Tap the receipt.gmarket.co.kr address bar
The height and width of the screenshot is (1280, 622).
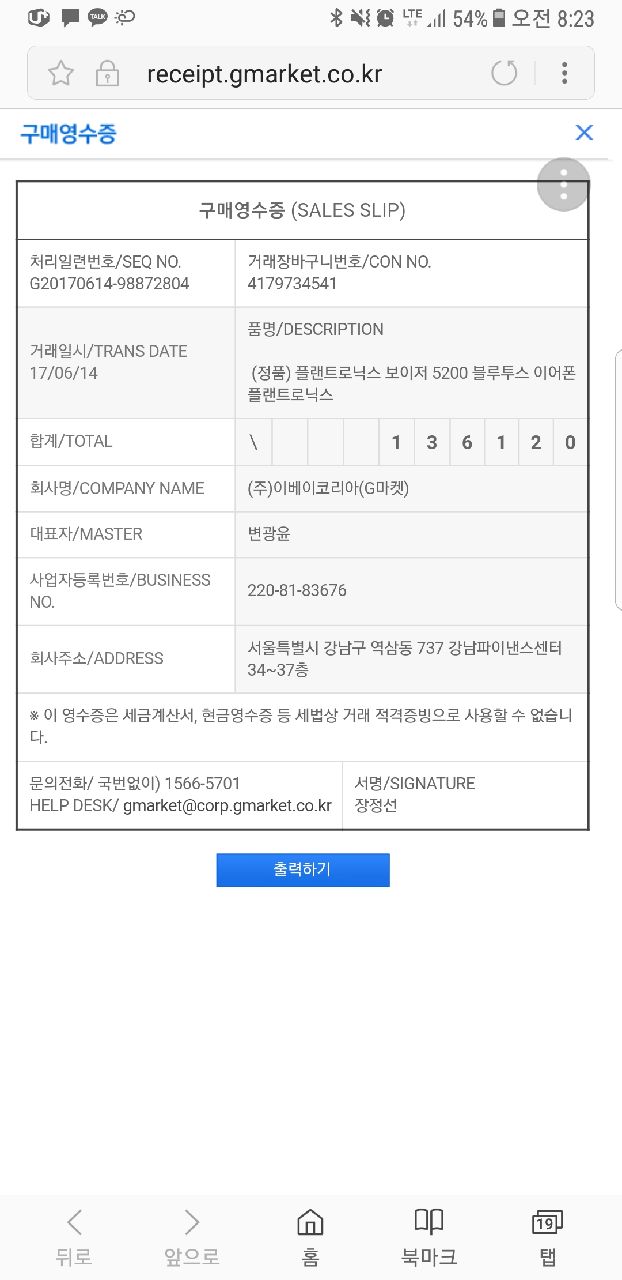(264, 74)
